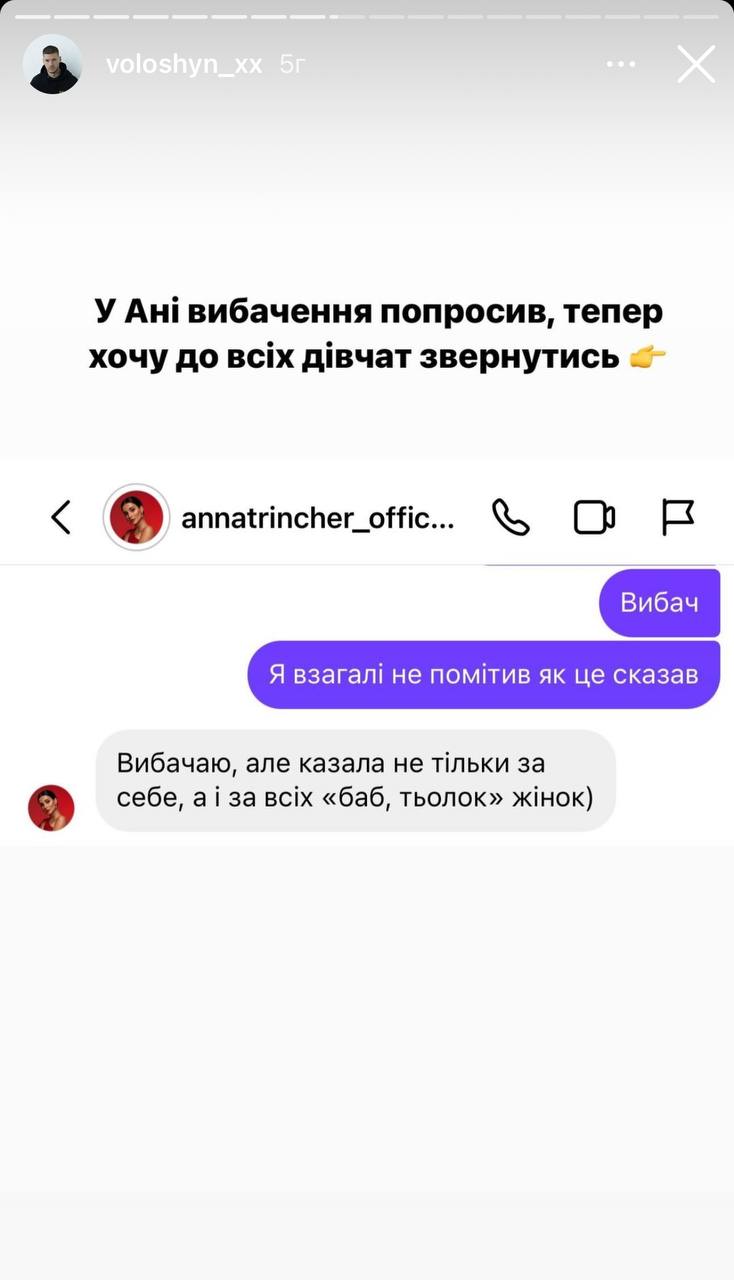Select the message about not noticing
The width and height of the screenshot is (734, 1280).
pyautogui.click(x=483, y=674)
